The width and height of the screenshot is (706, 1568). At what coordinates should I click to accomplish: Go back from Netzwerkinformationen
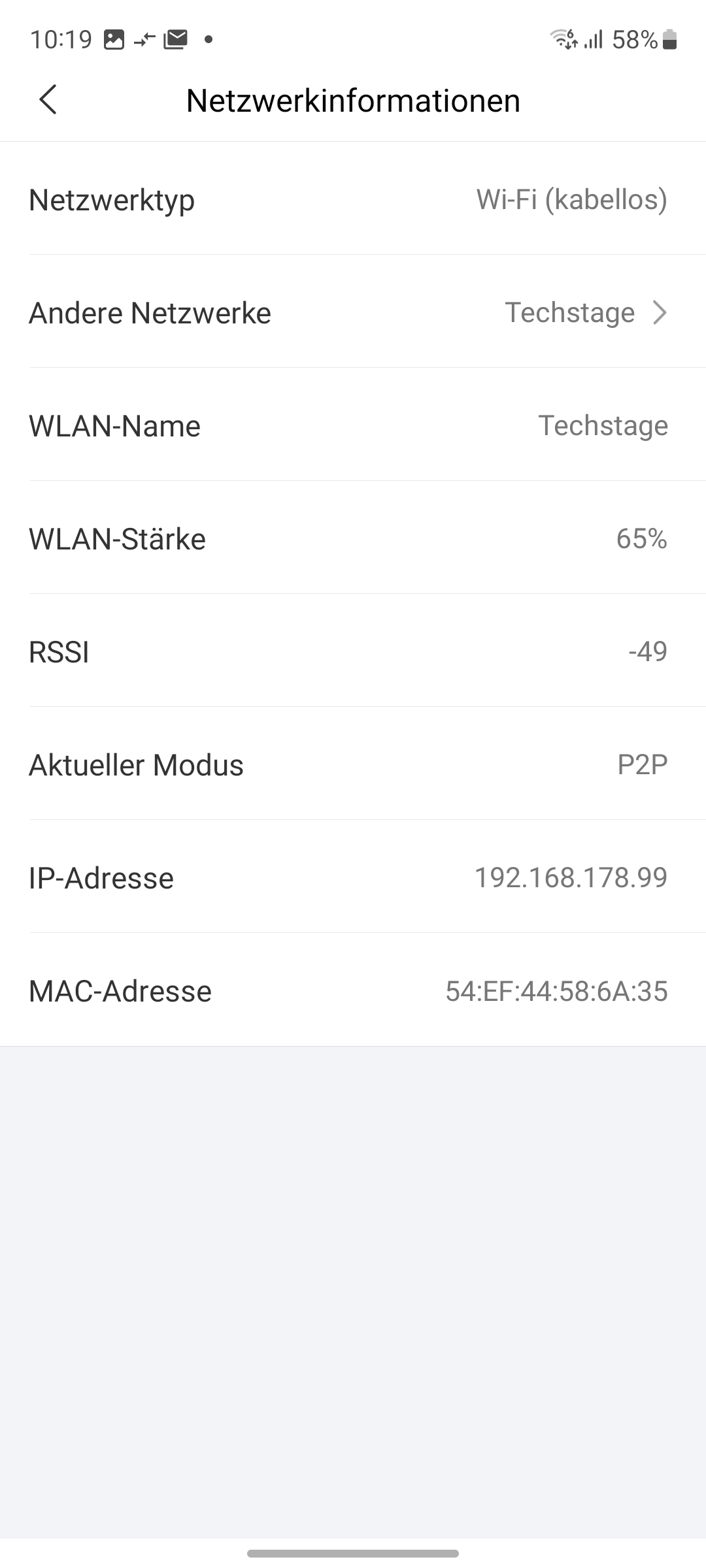(x=48, y=100)
